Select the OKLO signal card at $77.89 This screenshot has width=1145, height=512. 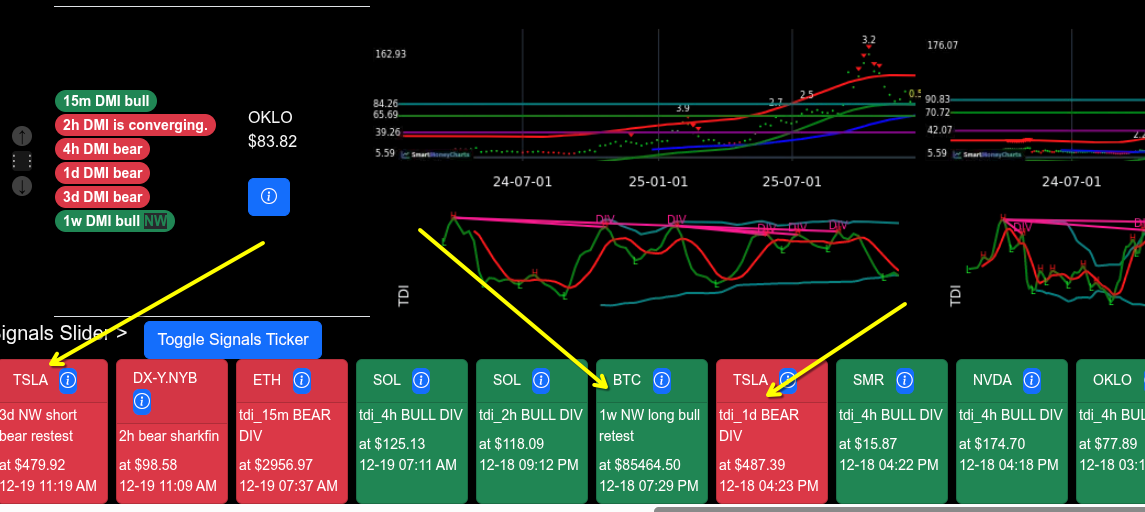(x=1112, y=450)
